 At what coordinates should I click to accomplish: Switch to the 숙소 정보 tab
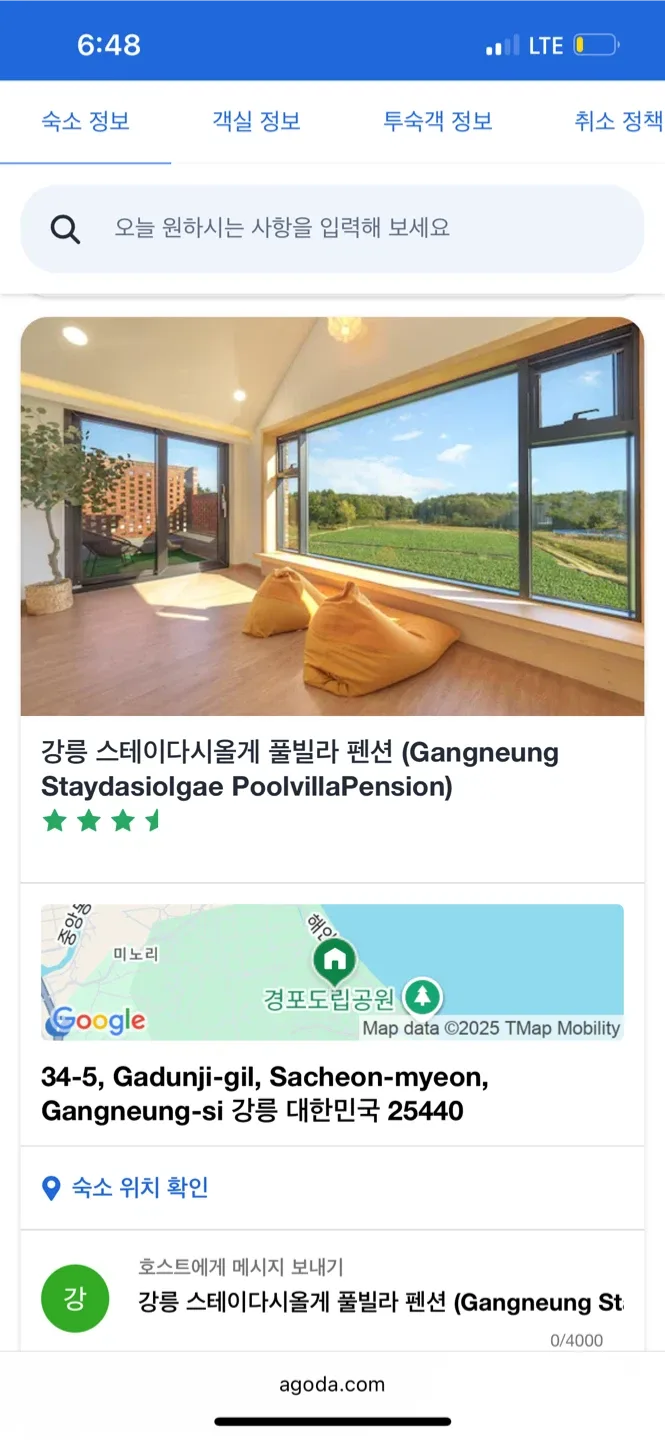tap(86, 122)
